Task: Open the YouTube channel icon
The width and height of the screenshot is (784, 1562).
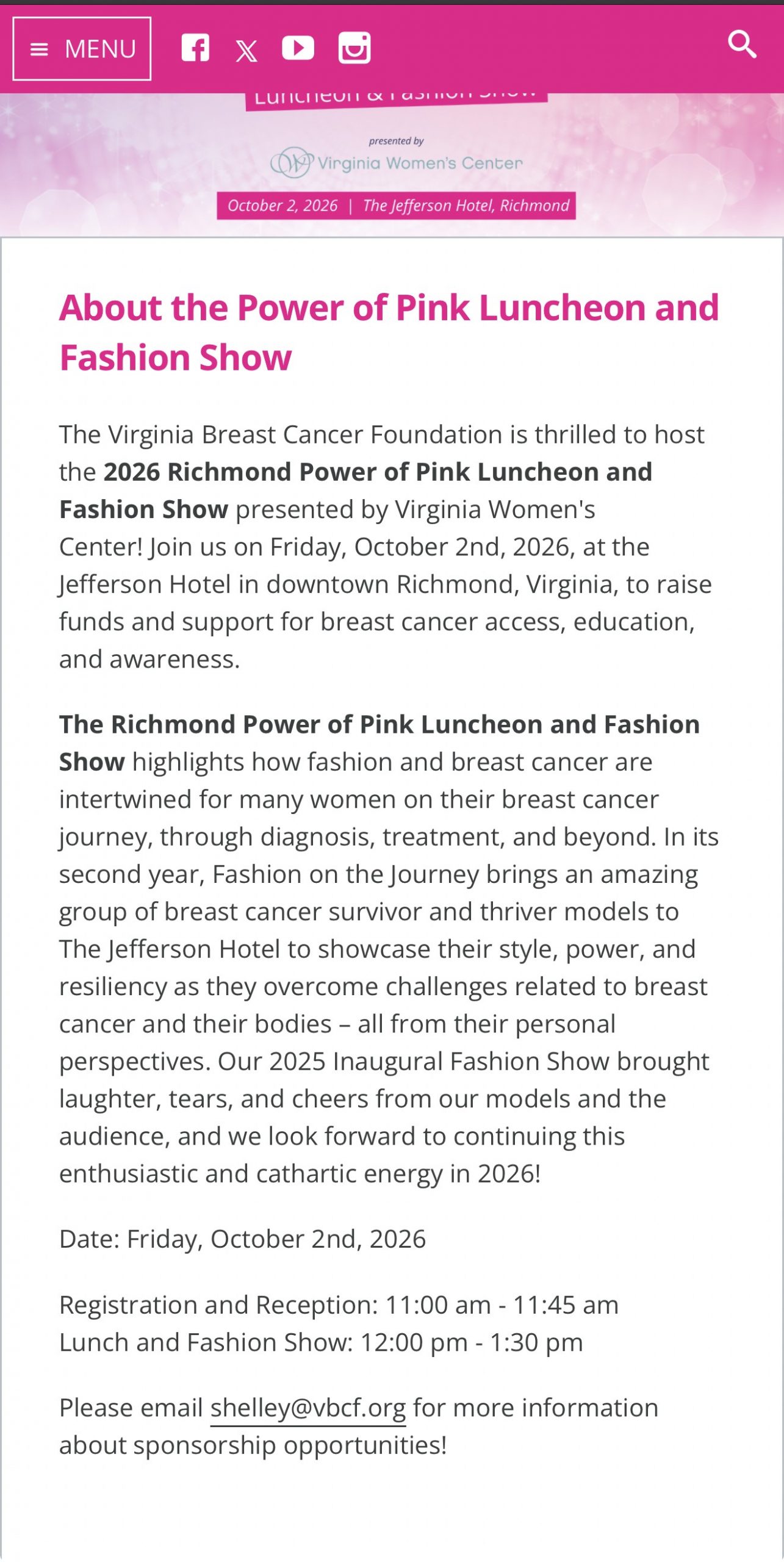Action: (298, 48)
